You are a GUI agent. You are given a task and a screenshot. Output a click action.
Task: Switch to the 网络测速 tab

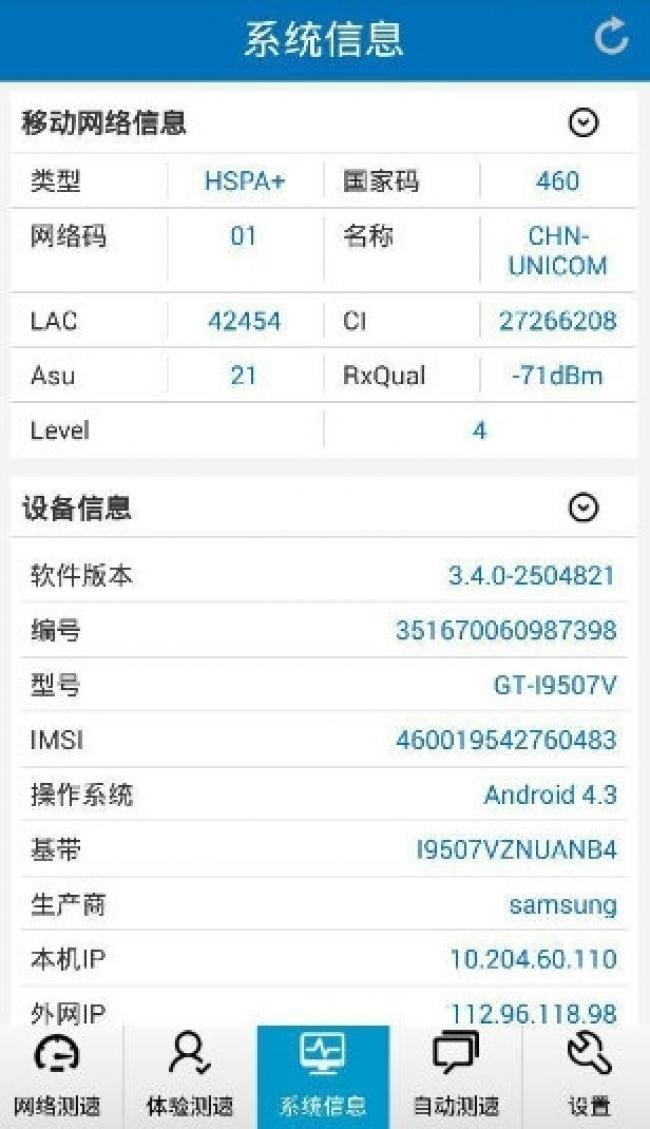[58, 1076]
